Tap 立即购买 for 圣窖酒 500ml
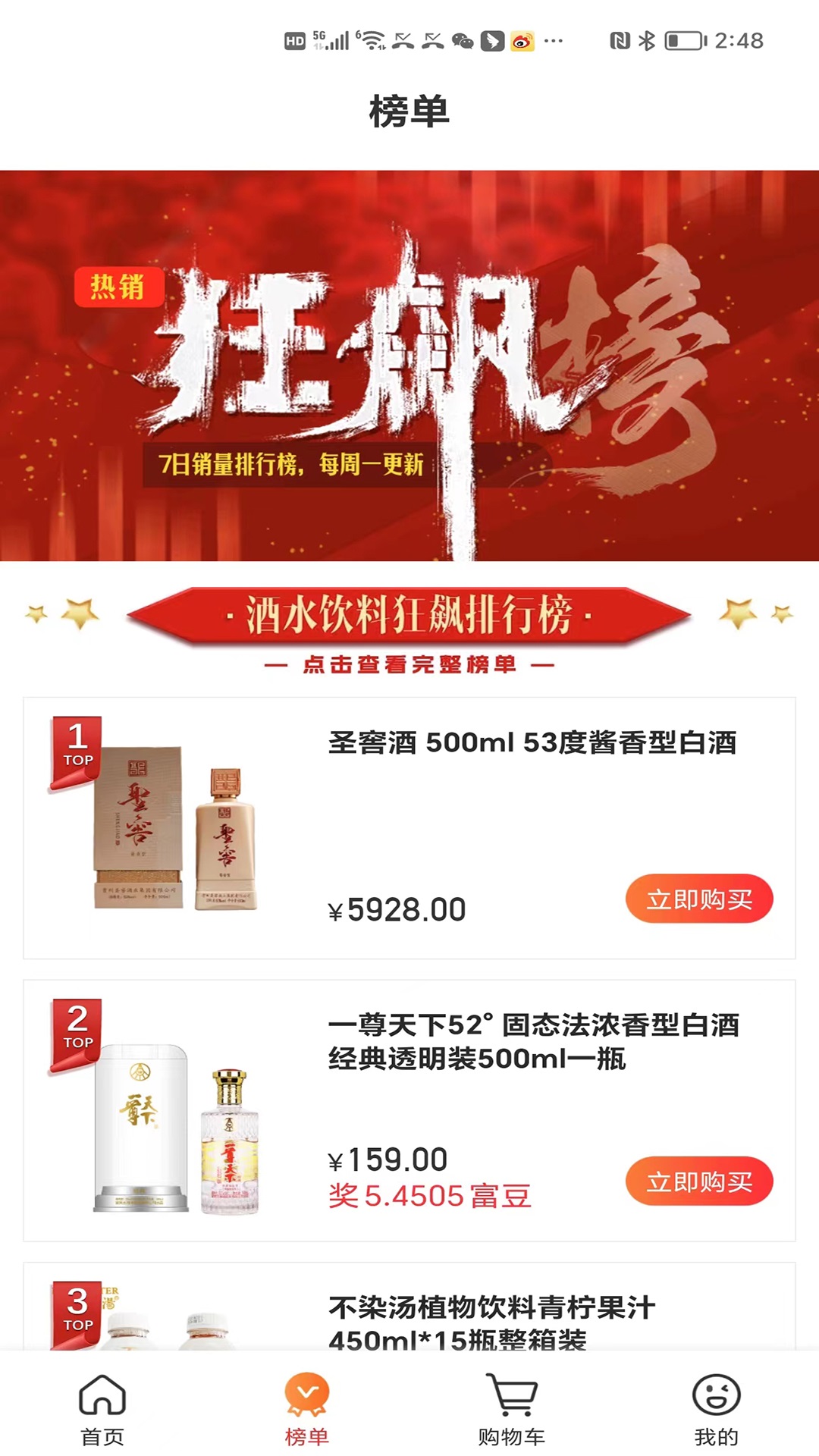 pyautogui.click(x=698, y=899)
